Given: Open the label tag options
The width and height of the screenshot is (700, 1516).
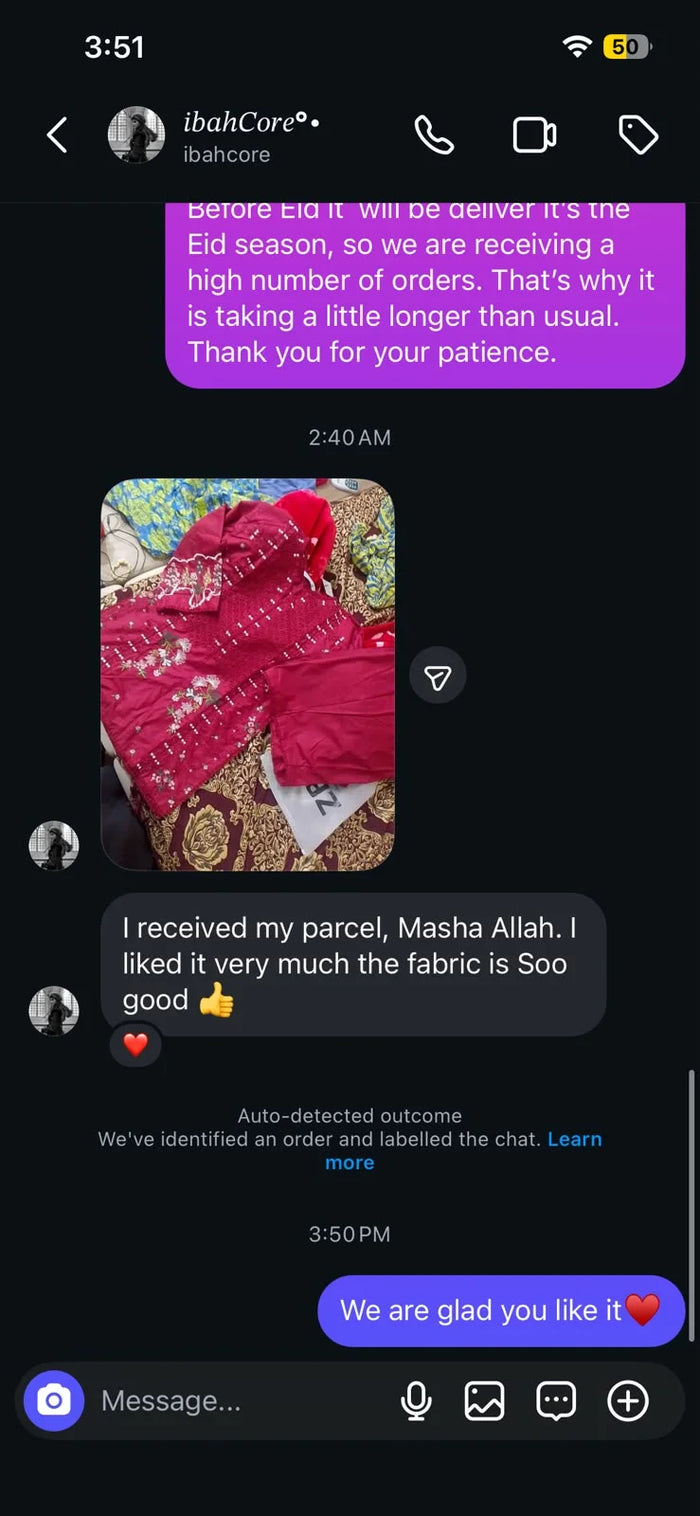Looking at the screenshot, I should [x=638, y=135].
